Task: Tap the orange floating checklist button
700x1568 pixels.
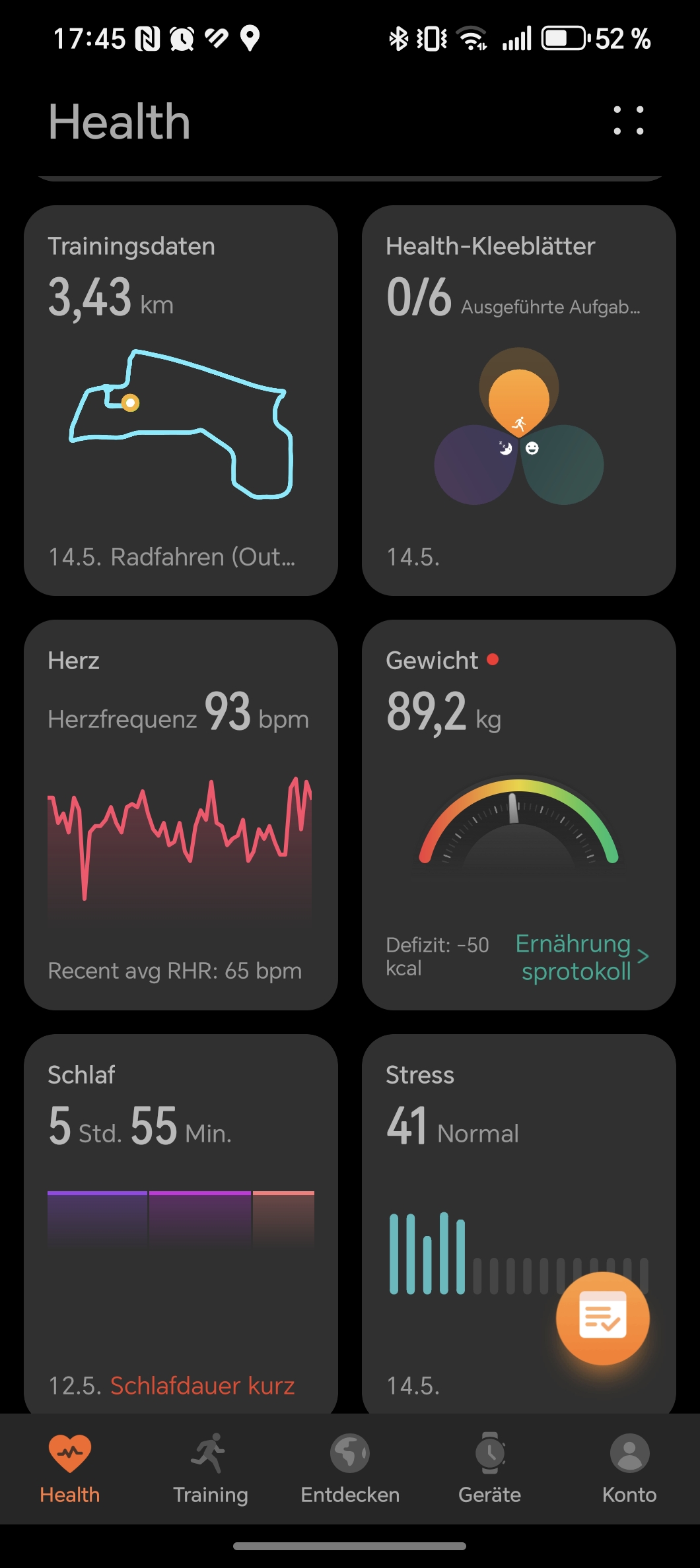Action: click(x=603, y=1319)
